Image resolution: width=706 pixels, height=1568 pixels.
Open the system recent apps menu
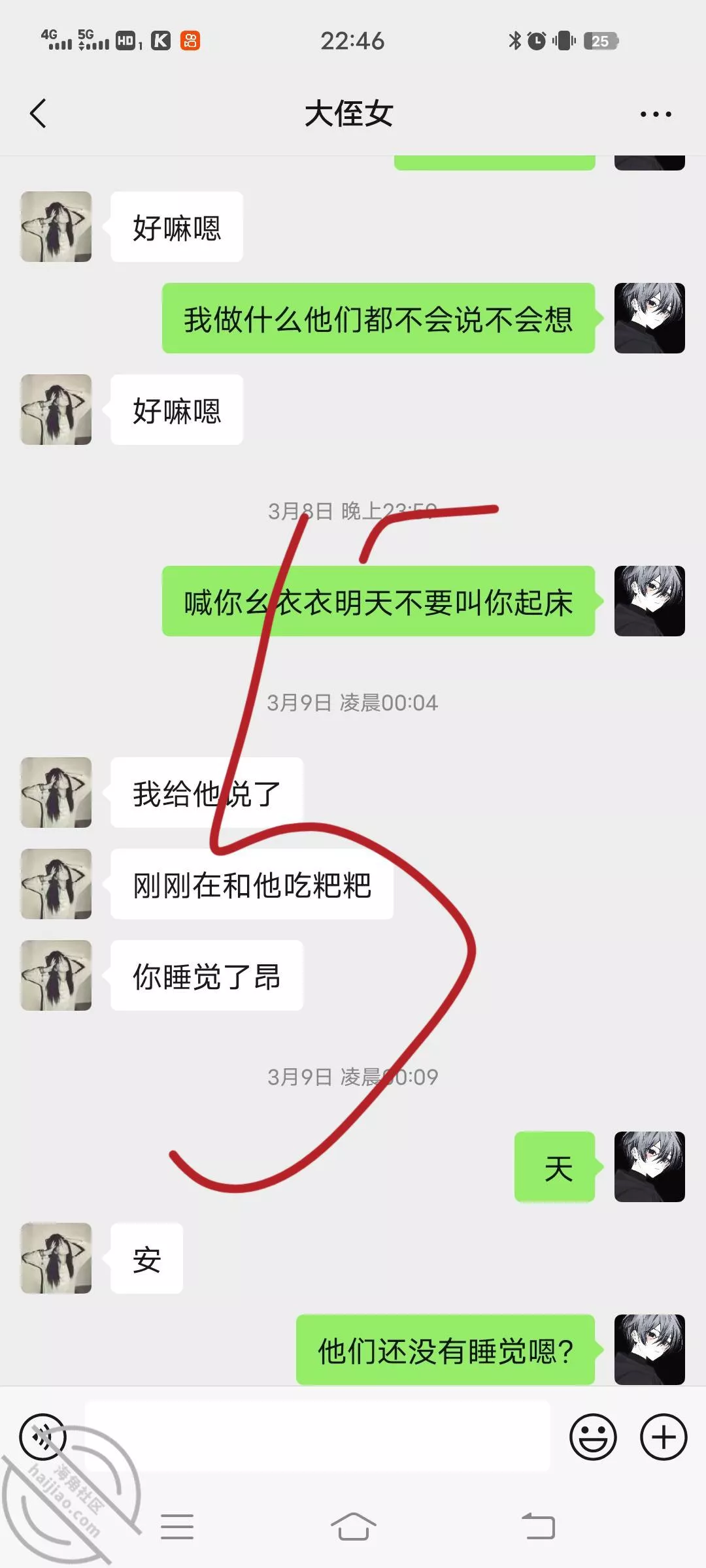tap(177, 1527)
